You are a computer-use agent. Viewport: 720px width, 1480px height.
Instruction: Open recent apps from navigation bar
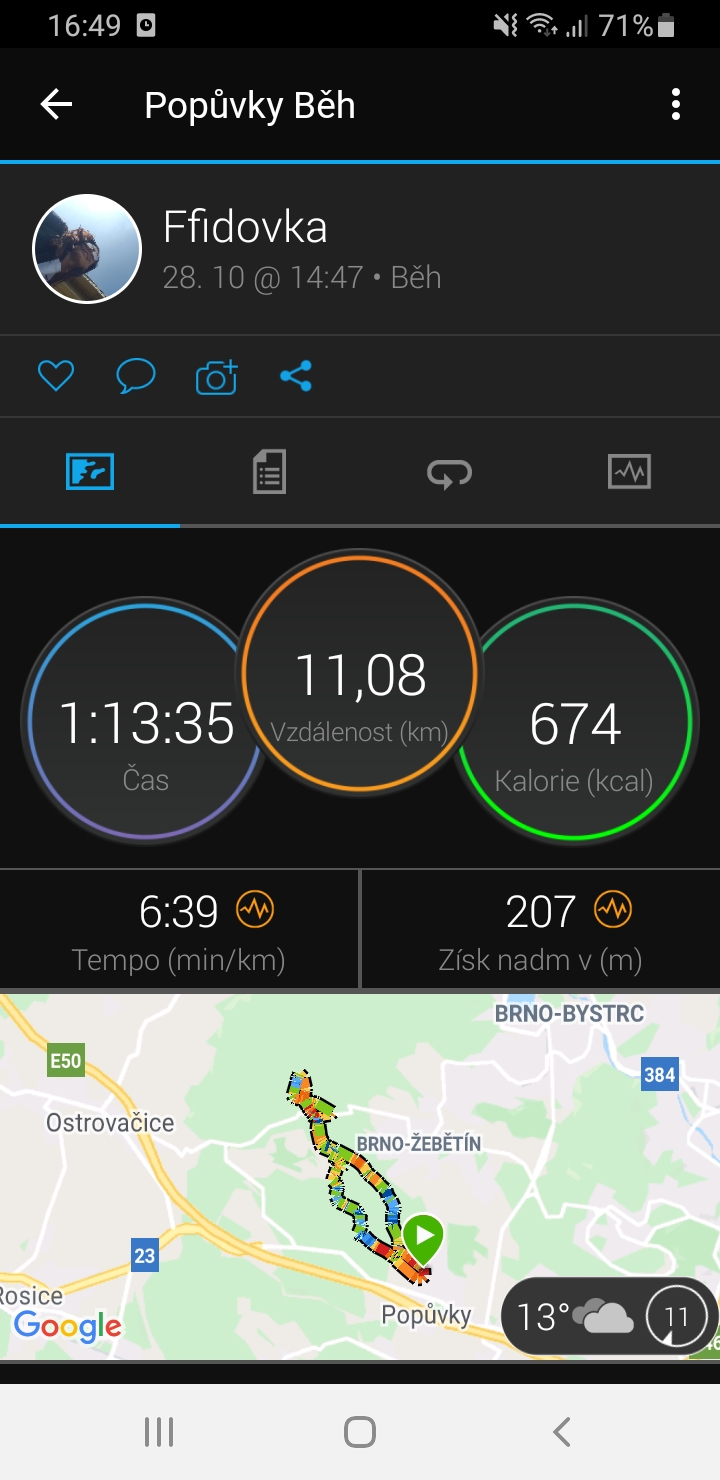click(159, 1432)
